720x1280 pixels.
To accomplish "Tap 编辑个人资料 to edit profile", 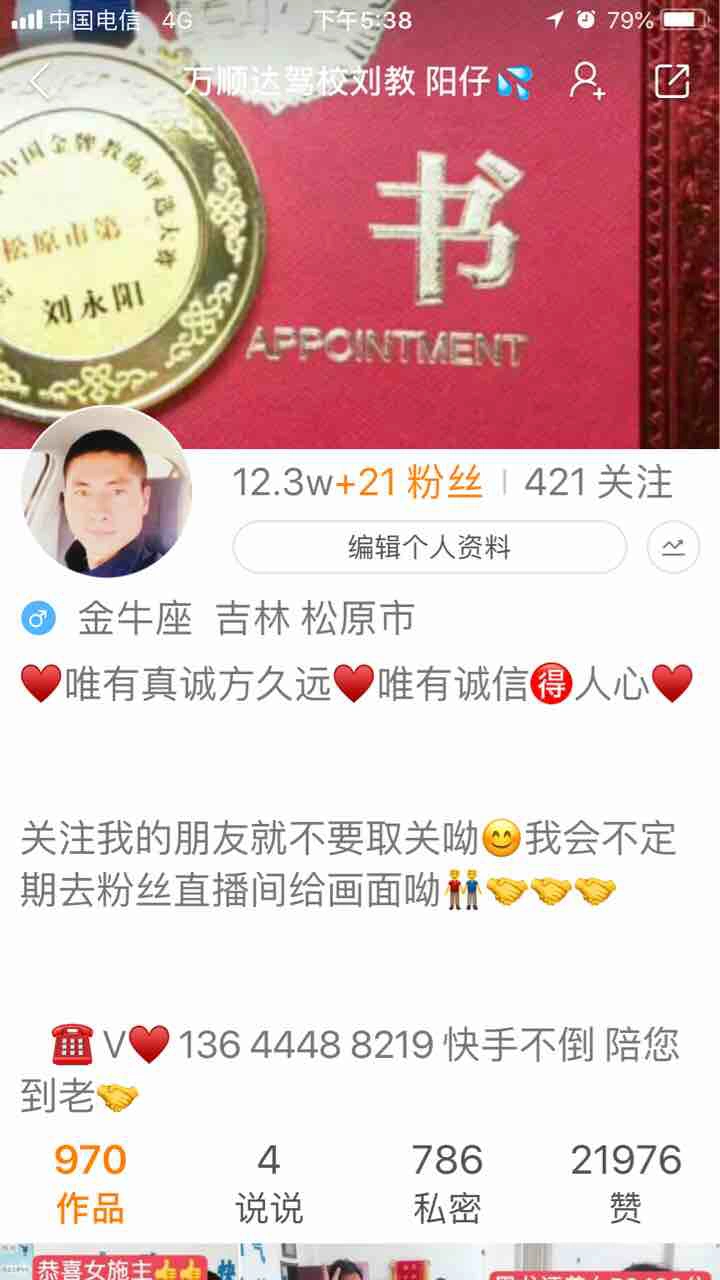I will pos(429,547).
